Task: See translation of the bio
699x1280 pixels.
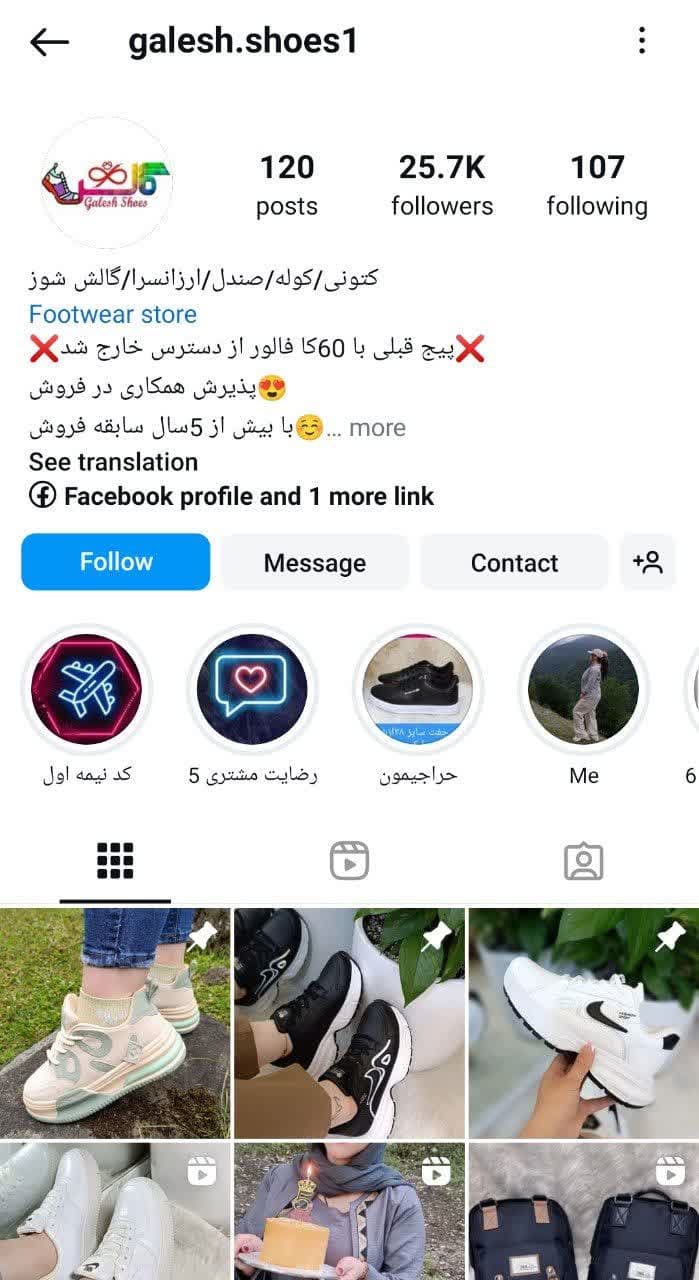Action: (x=113, y=462)
